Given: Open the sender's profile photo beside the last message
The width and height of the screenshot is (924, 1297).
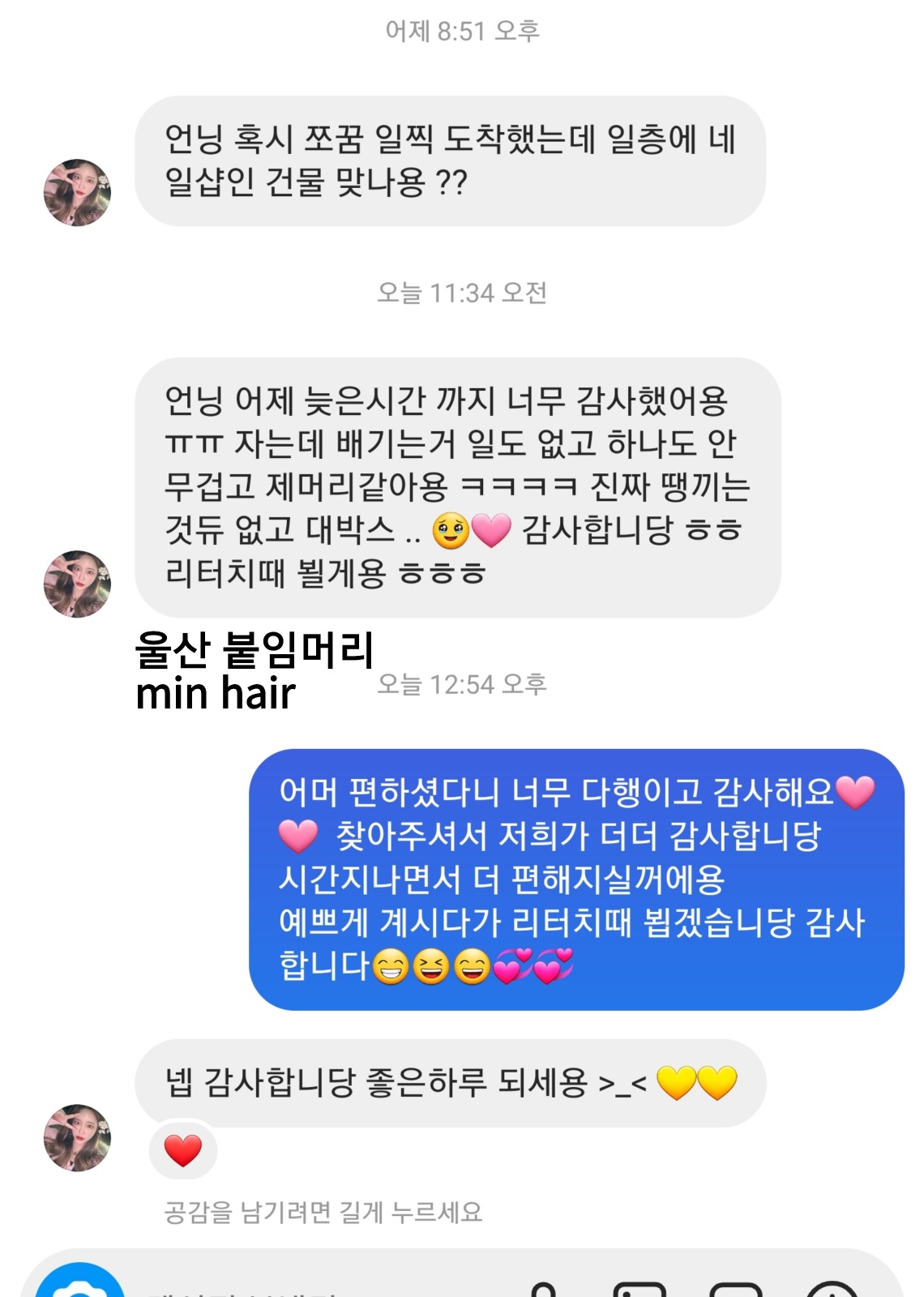Looking at the screenshot, I should [x=77, y=1137].
